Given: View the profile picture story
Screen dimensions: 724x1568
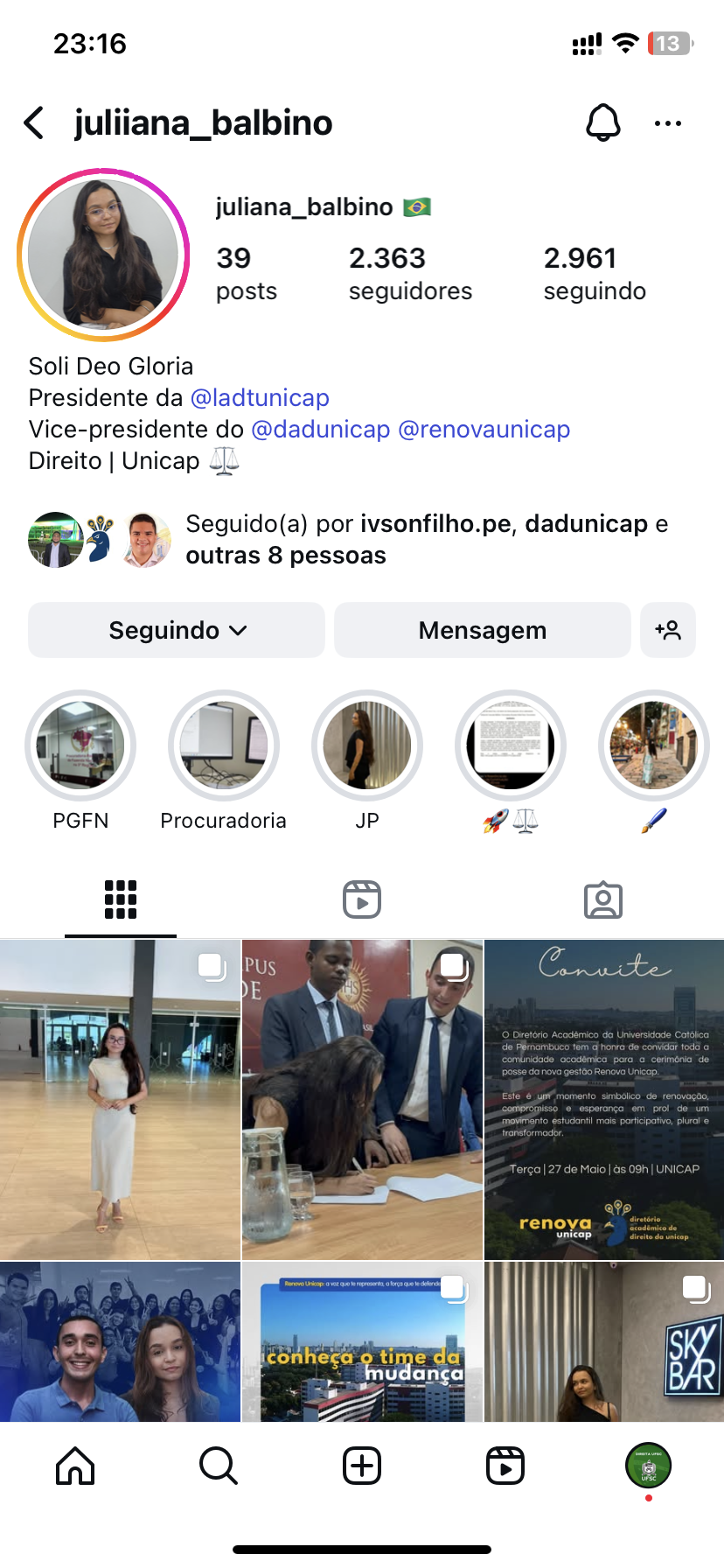Looking at the screenshot, I should (103, 255).
